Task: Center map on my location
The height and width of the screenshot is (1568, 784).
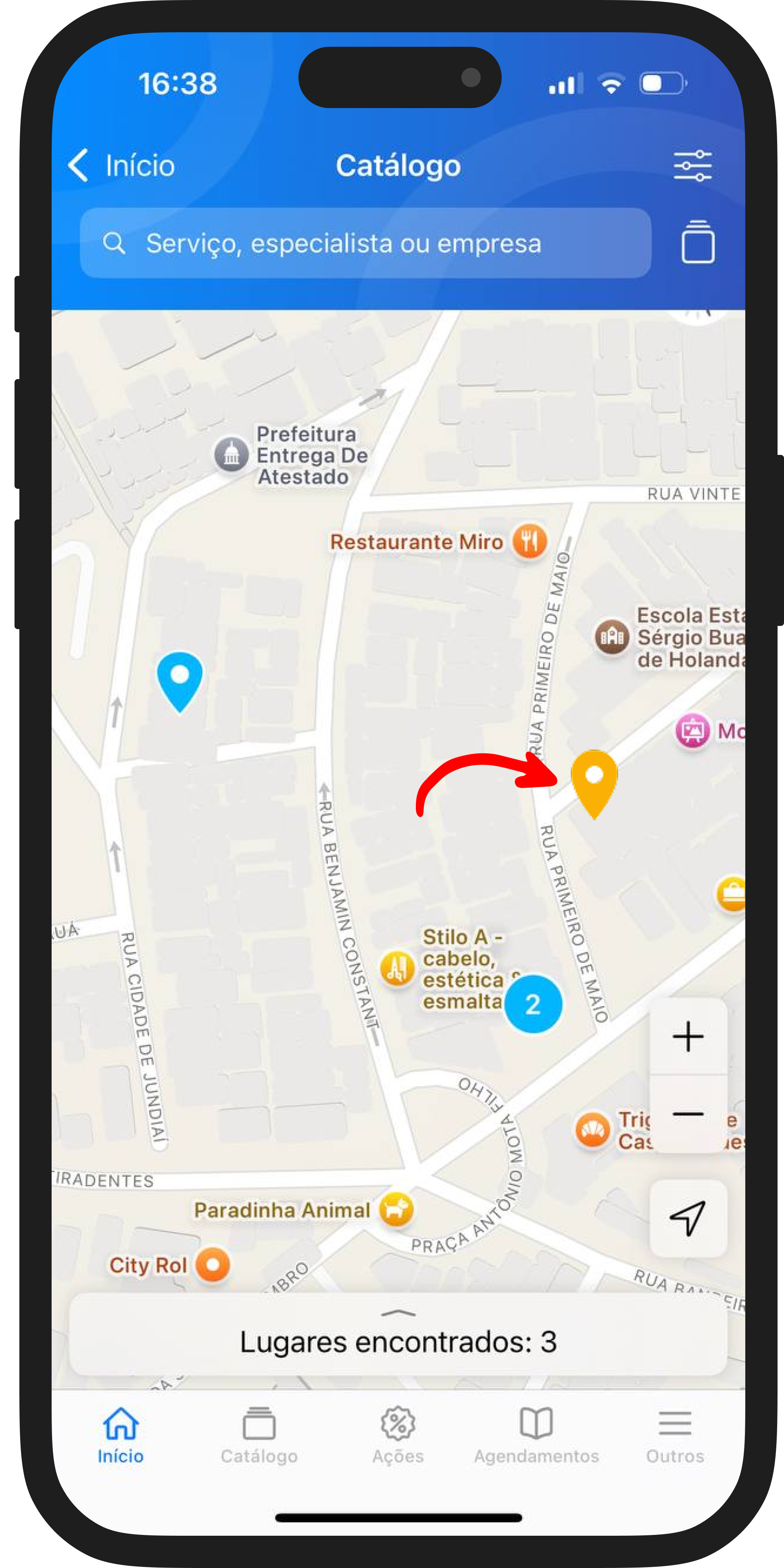Action: [688, 1218]
